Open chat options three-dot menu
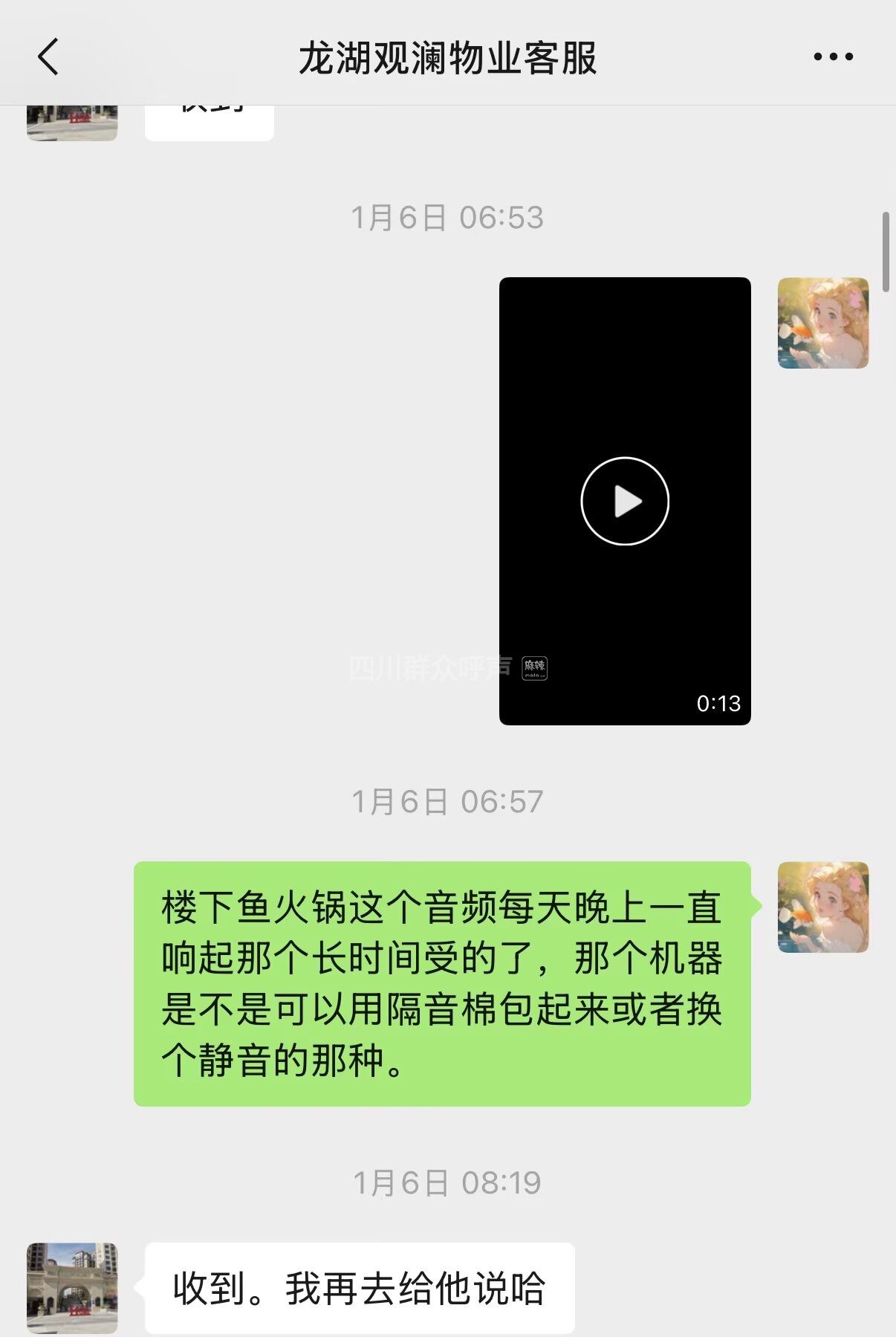 833,57
